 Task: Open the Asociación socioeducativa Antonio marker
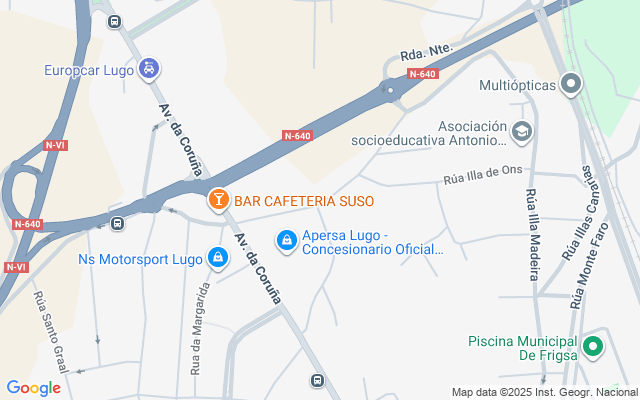521,131
